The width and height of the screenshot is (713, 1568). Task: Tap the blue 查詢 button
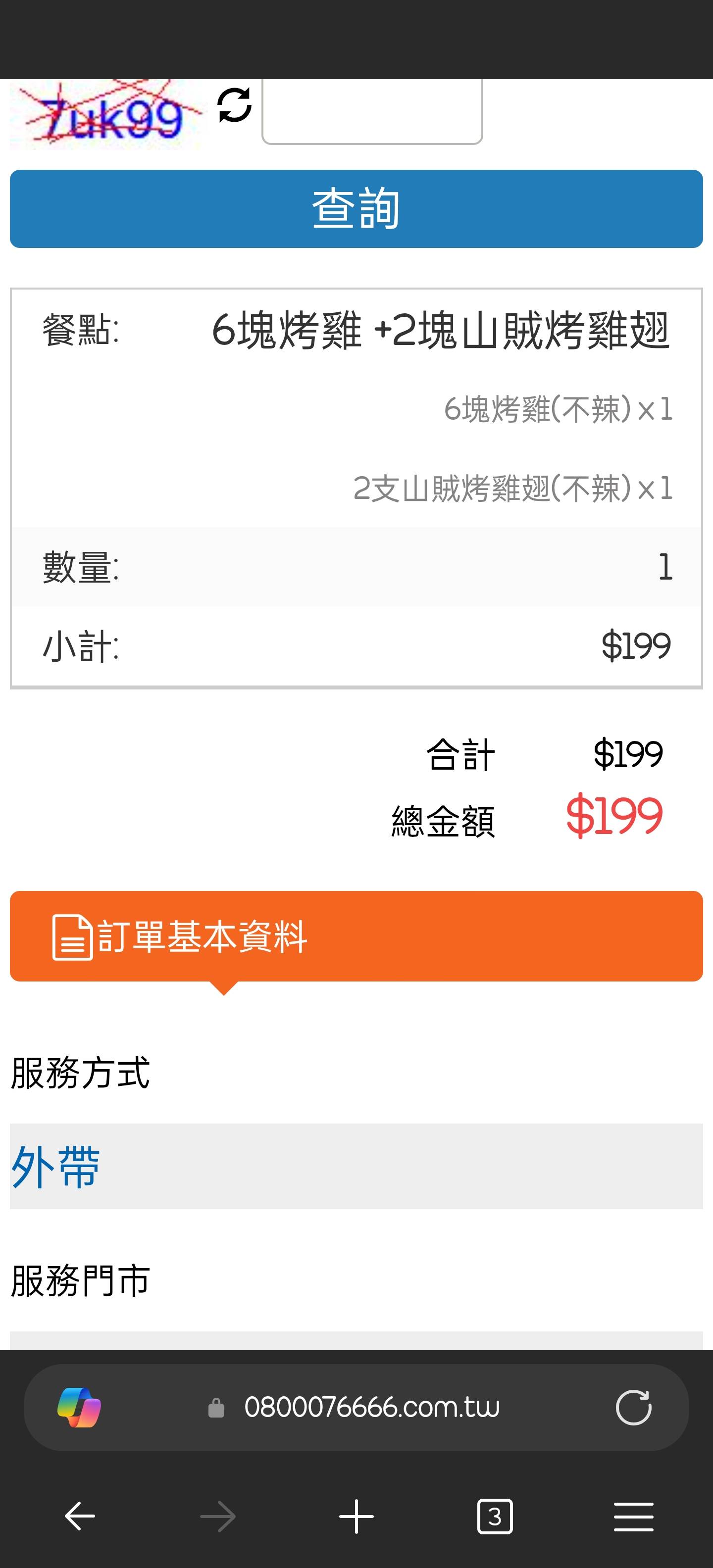tap(356, 209)
